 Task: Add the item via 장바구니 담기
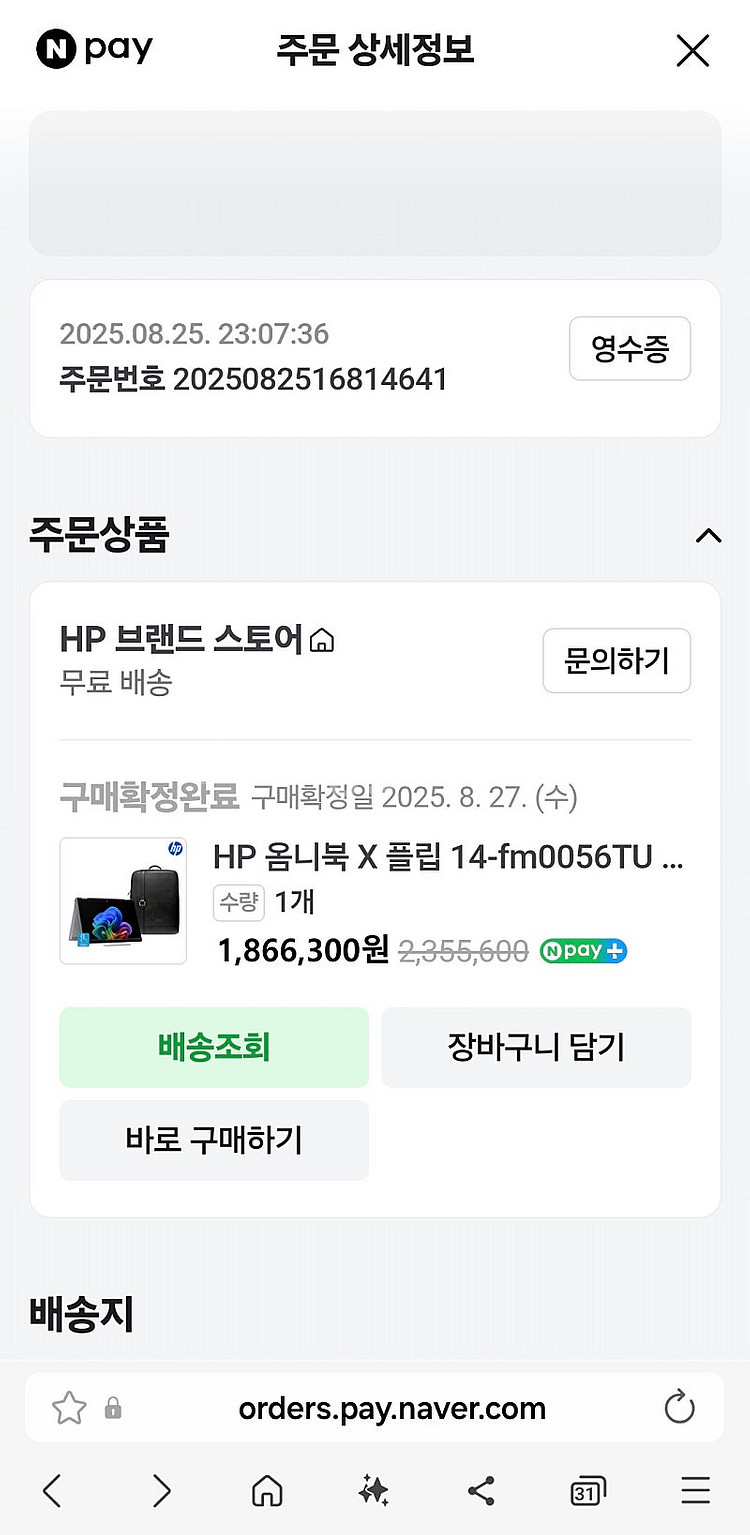click(x=535, y=1047)
